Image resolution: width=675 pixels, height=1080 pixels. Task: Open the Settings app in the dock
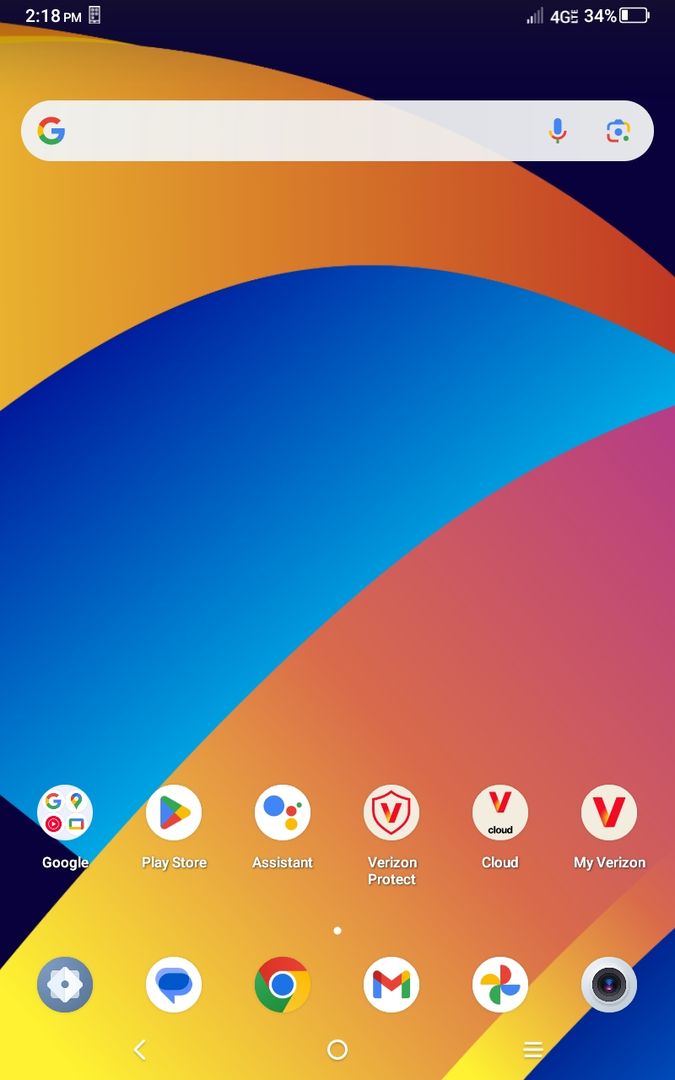point(65,985)
